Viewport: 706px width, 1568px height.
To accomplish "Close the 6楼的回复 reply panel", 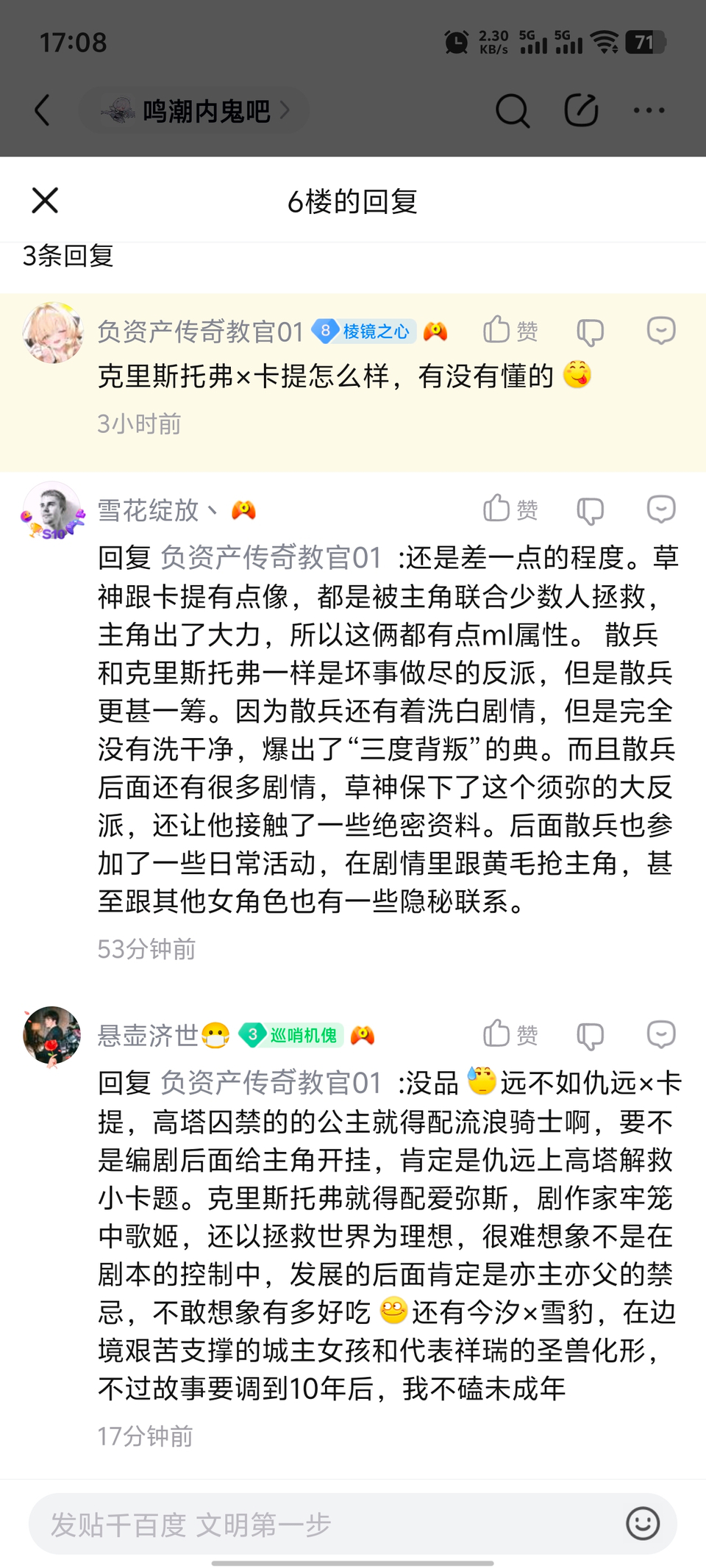I will click(45, 200).
